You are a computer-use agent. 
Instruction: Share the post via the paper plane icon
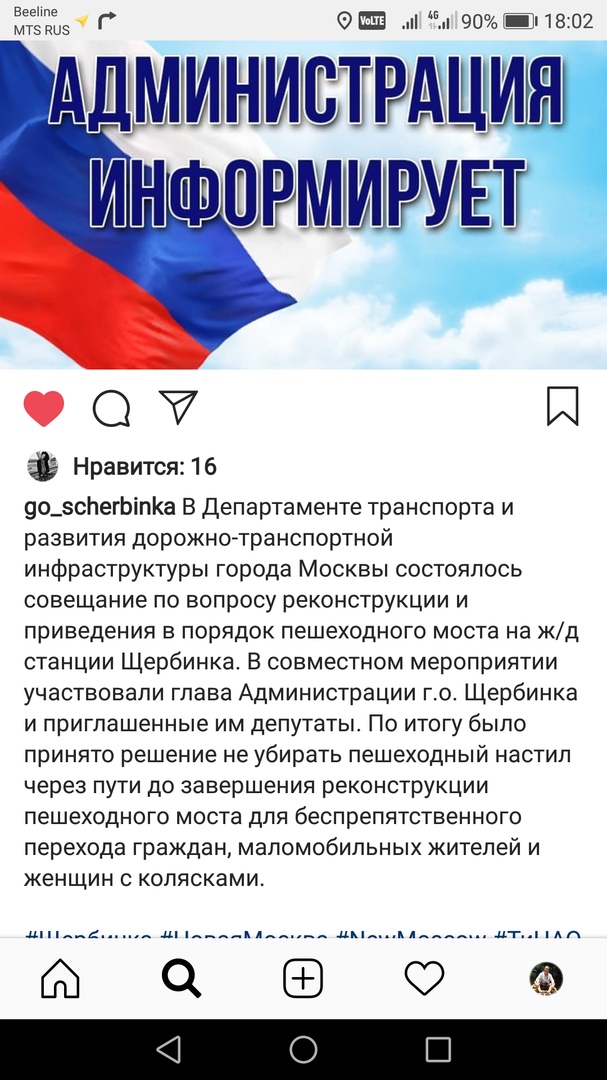point(178,407)
